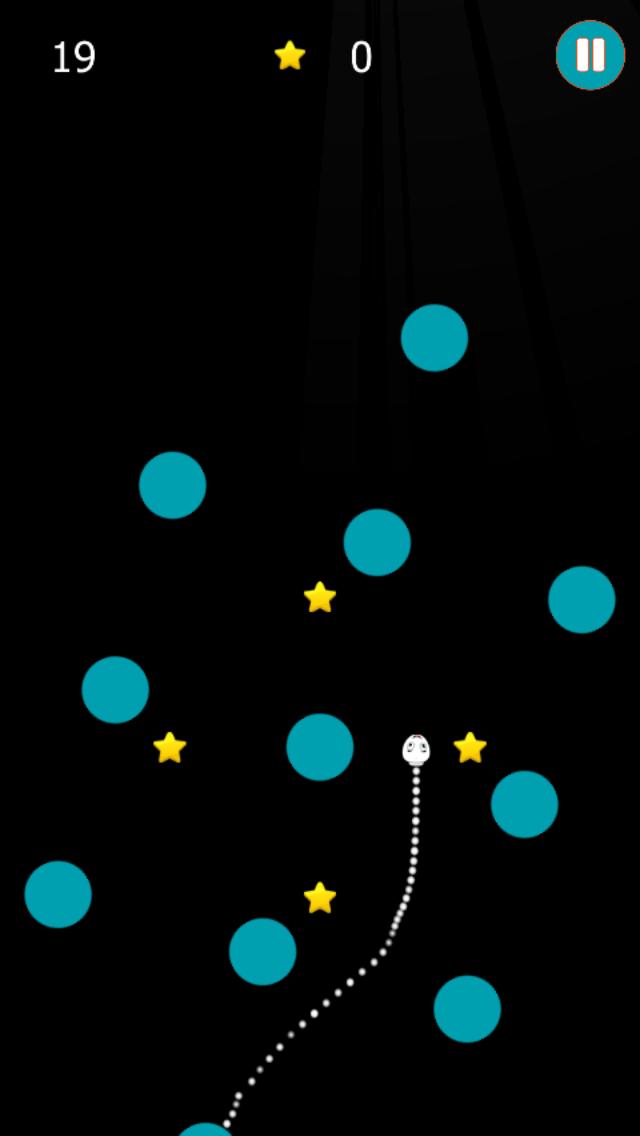The height and width of the screenshot is (1136, 640).
Task: Pause the game
Action: [590, 55]
